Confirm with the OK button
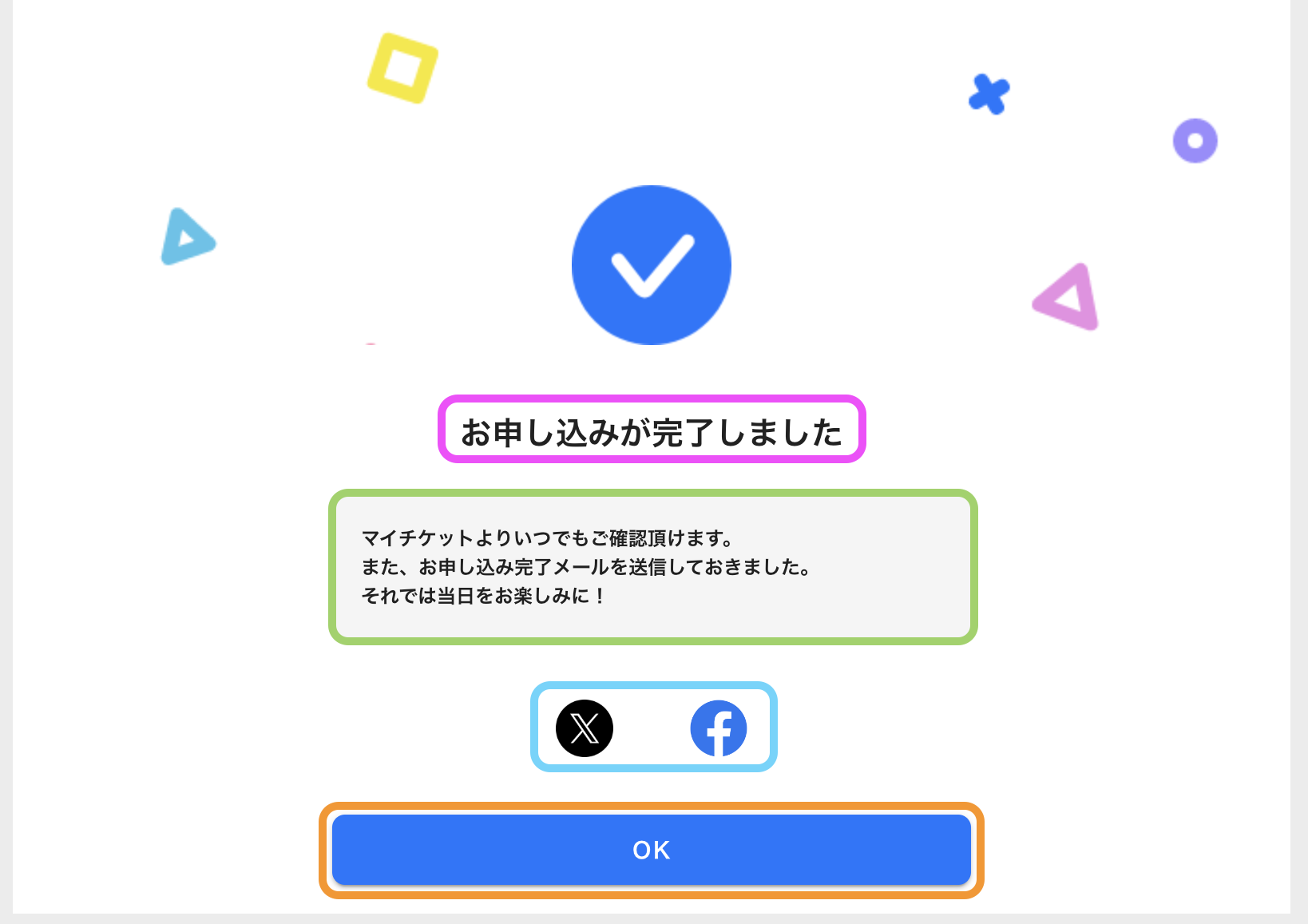 pyautogui.click(x=651, y=850)
